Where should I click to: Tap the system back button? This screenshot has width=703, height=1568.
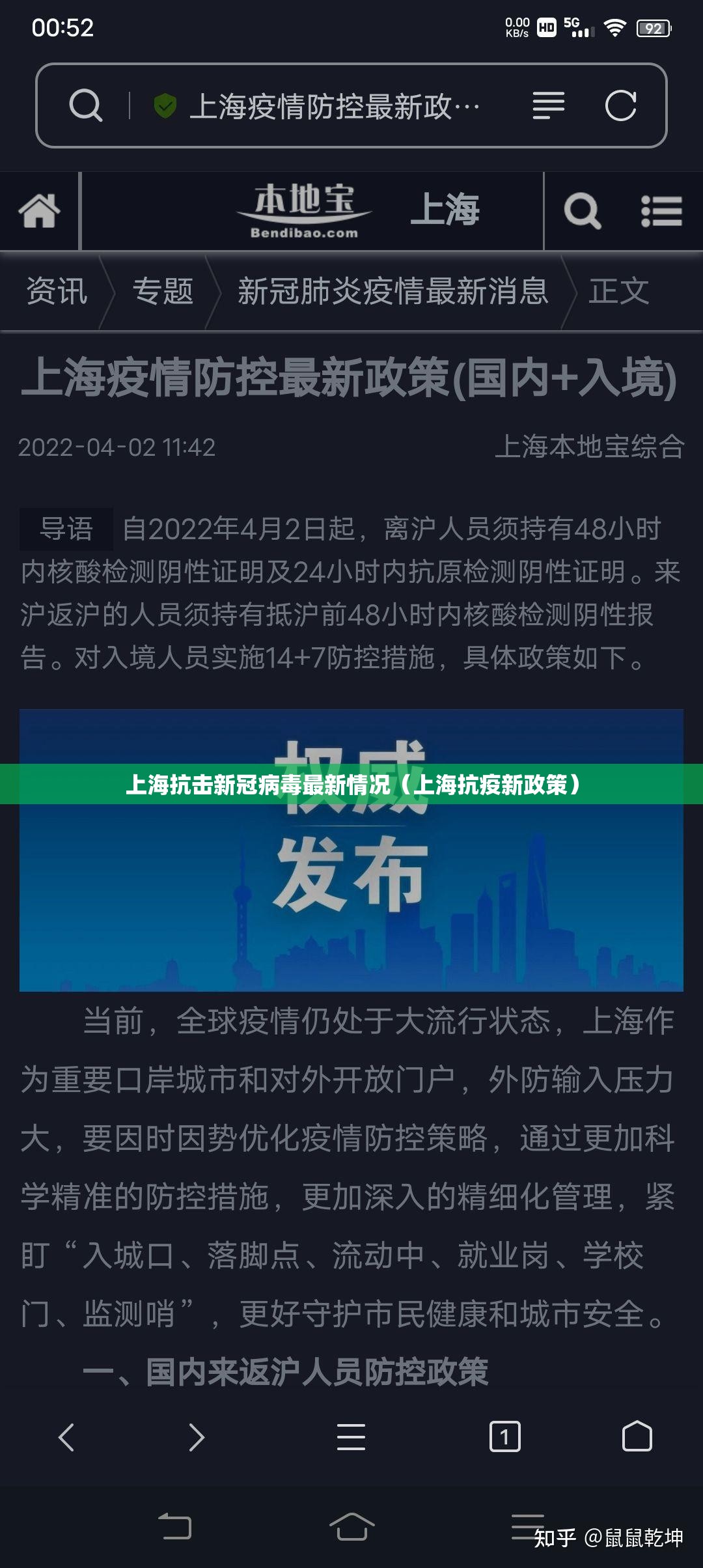coord(175,1526)
